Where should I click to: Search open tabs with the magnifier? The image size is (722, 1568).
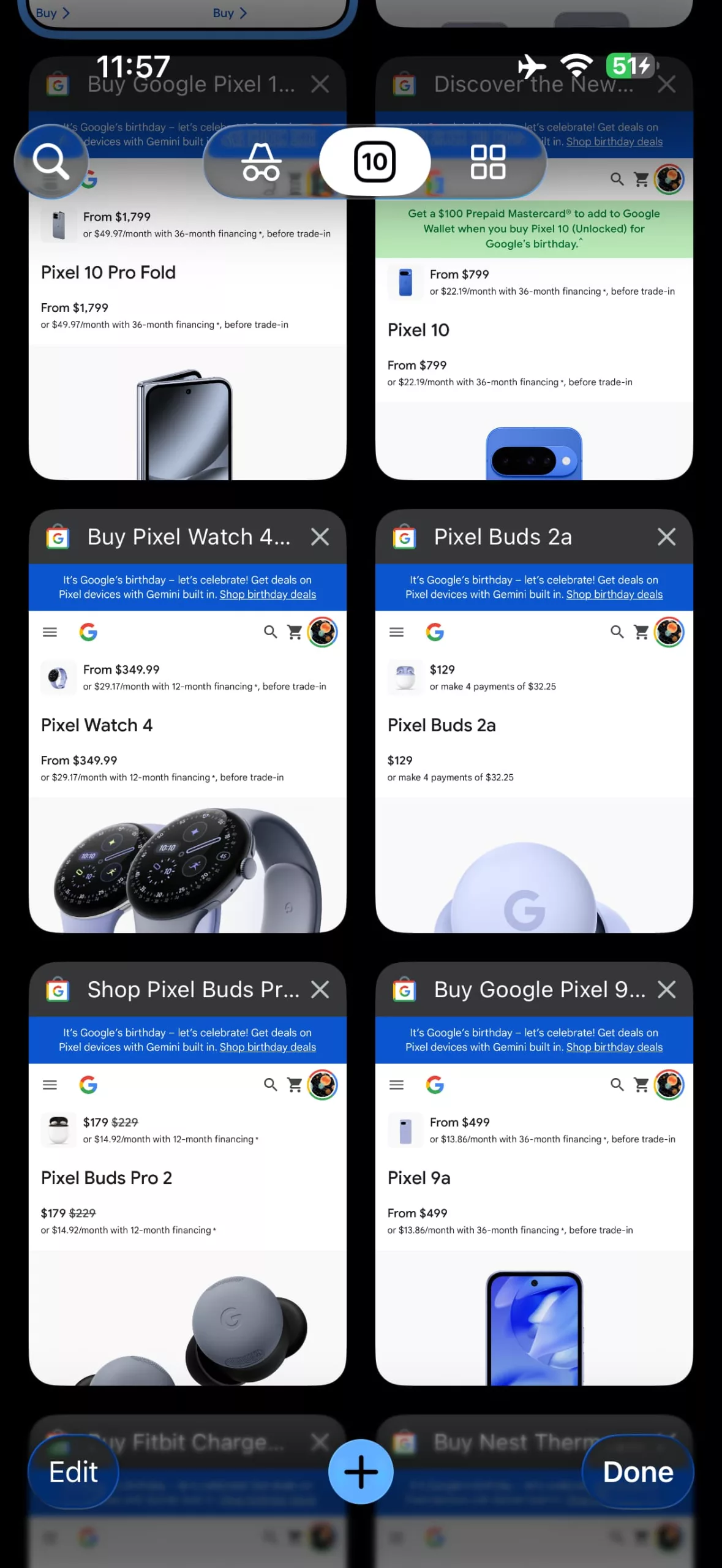(51, 162)
